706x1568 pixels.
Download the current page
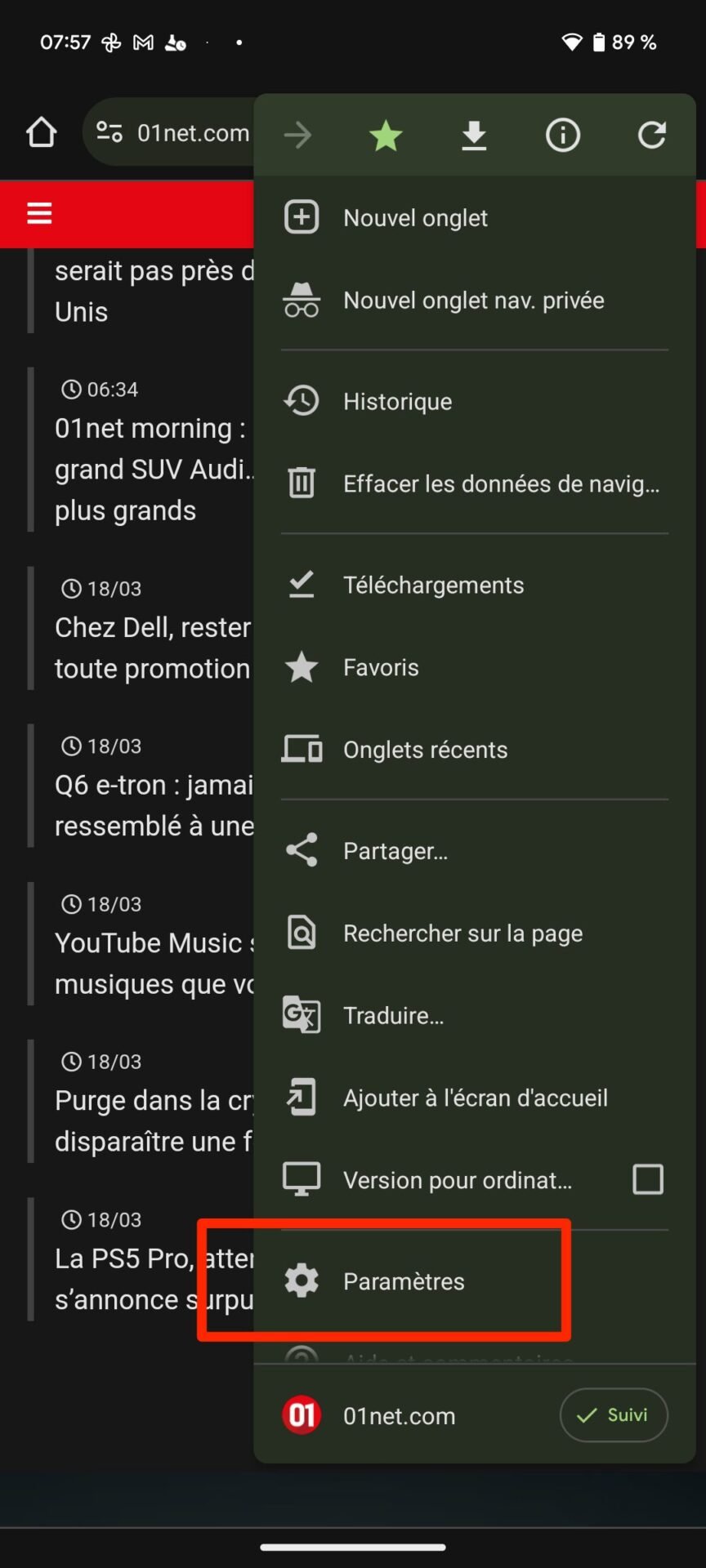(x=474, y=136)
